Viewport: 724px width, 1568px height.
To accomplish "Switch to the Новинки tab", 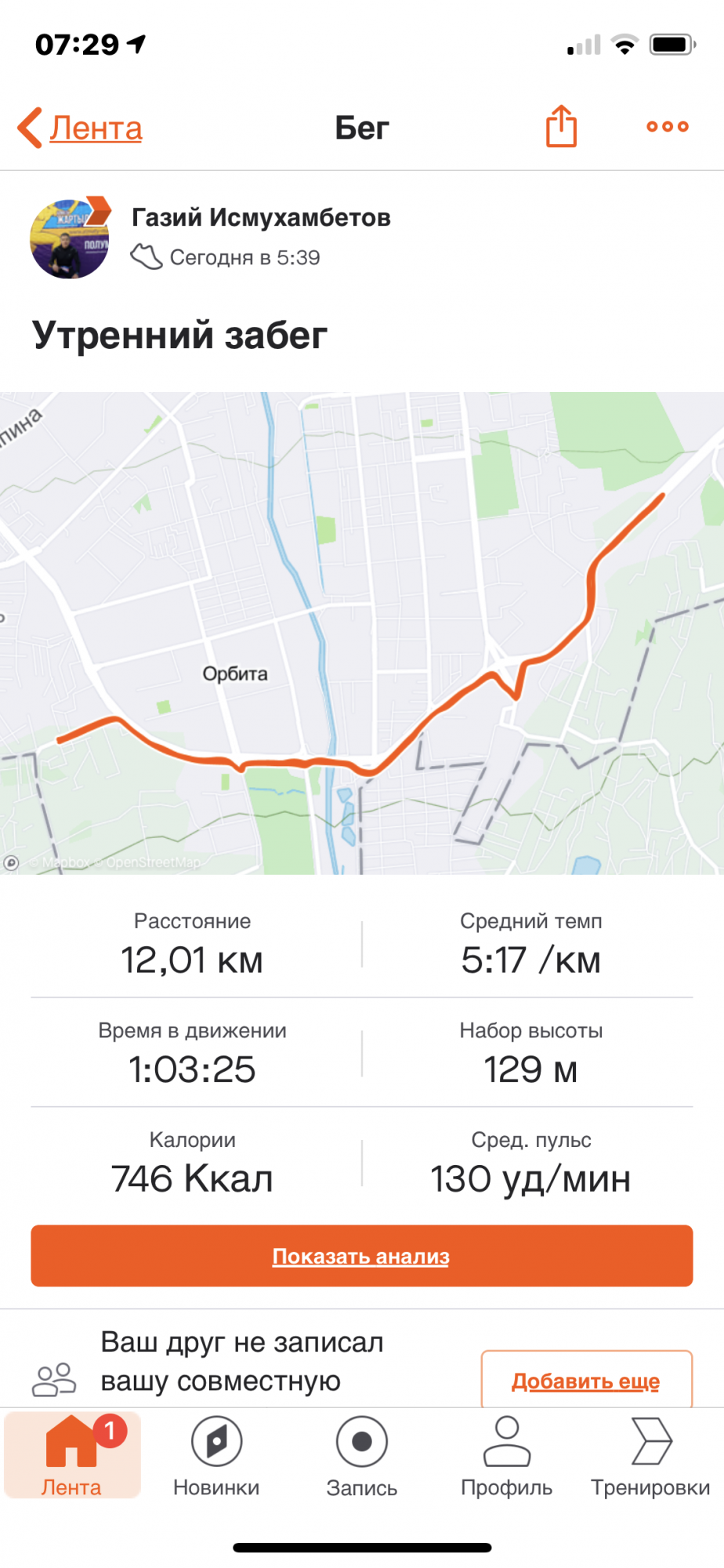I will click(x=216, y=1457).
